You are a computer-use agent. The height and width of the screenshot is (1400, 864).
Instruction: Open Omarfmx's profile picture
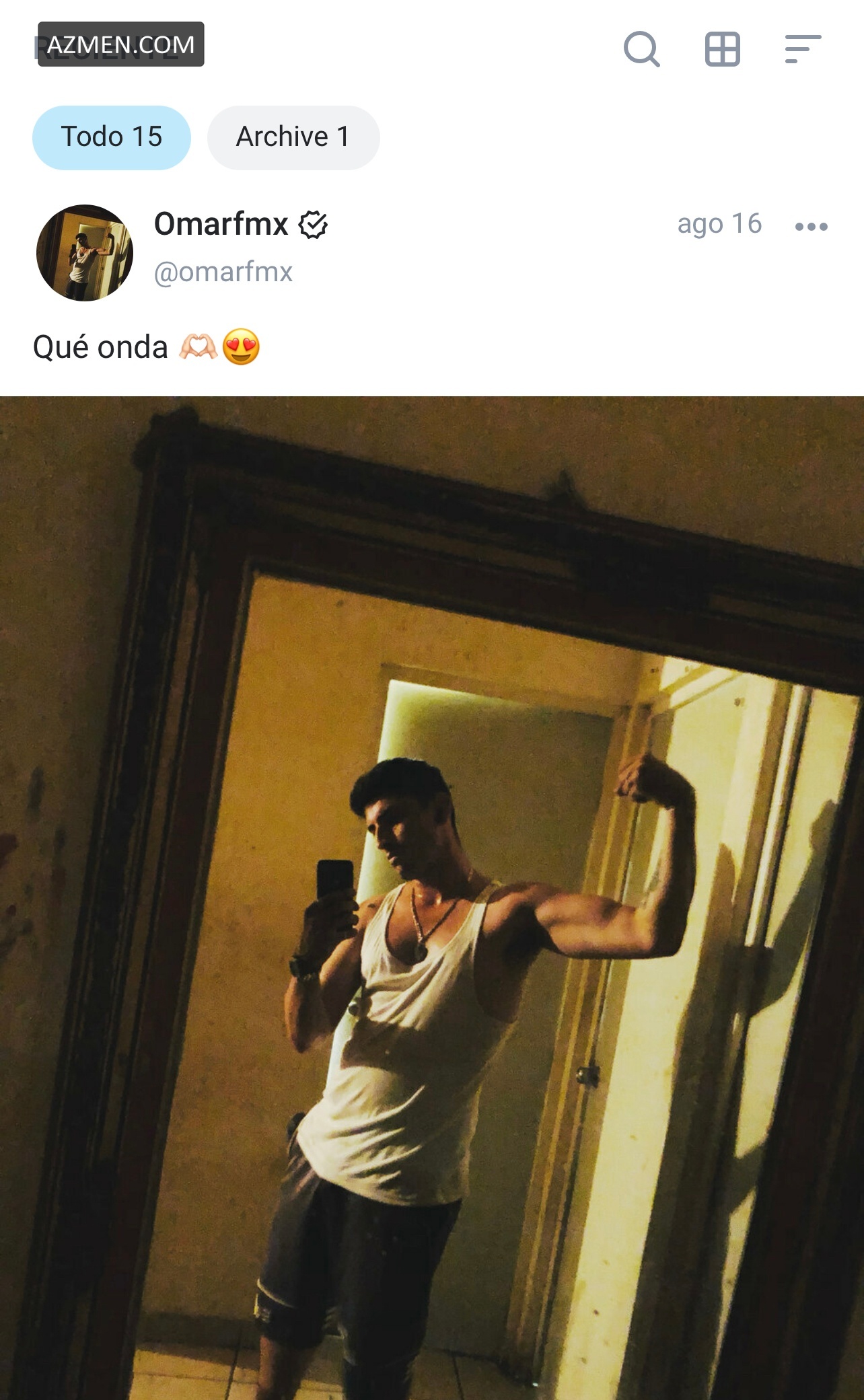(85, 252)
